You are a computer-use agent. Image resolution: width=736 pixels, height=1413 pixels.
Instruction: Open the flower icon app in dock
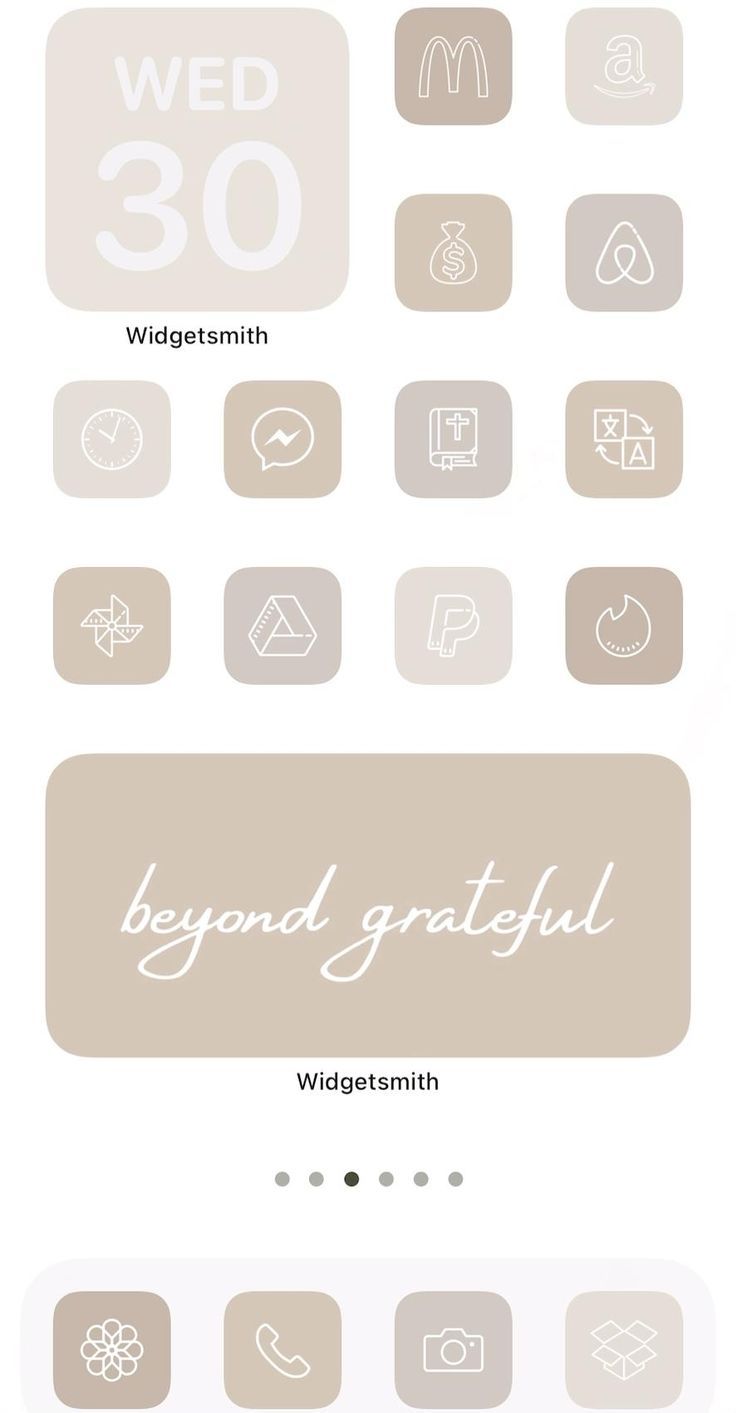tap(112, 1350)
